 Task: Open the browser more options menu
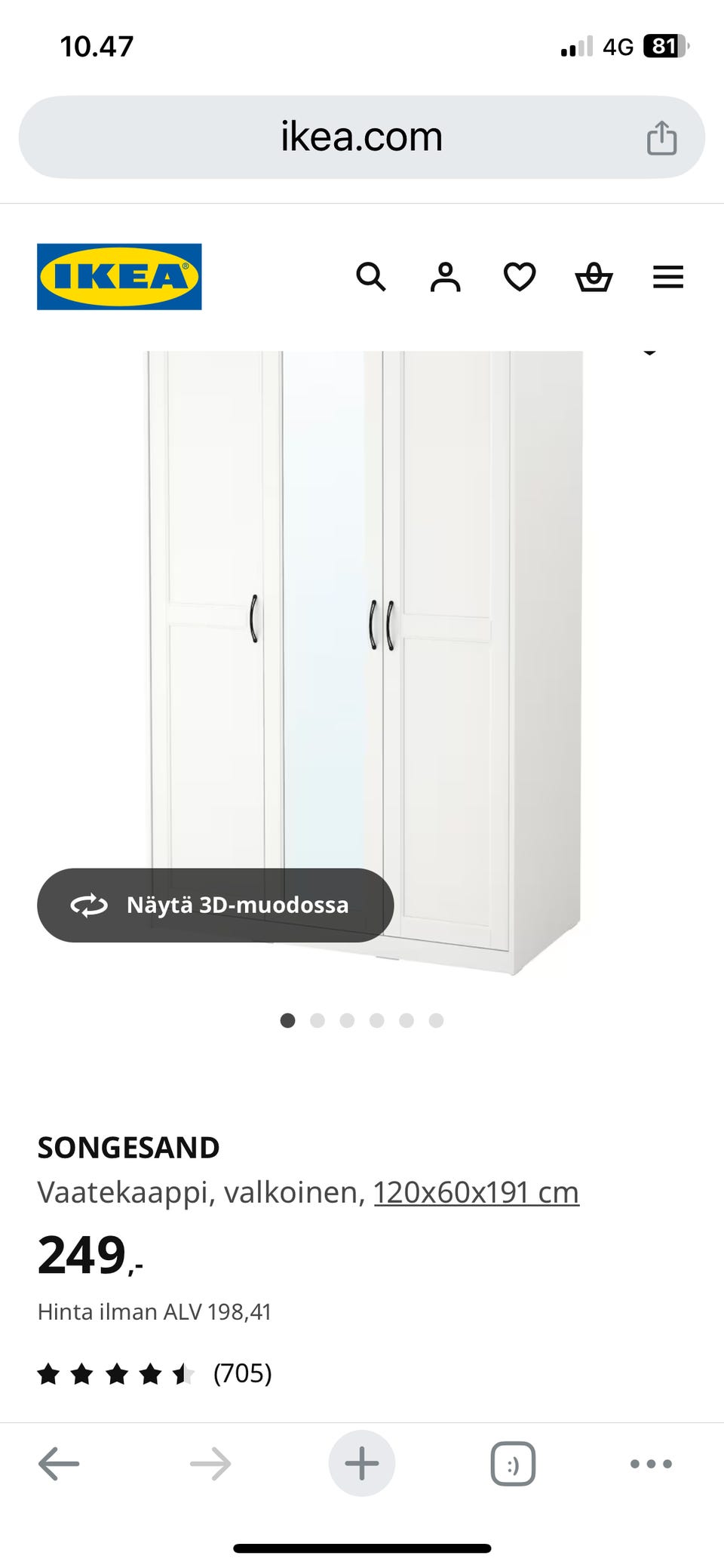pos(650,1464)
